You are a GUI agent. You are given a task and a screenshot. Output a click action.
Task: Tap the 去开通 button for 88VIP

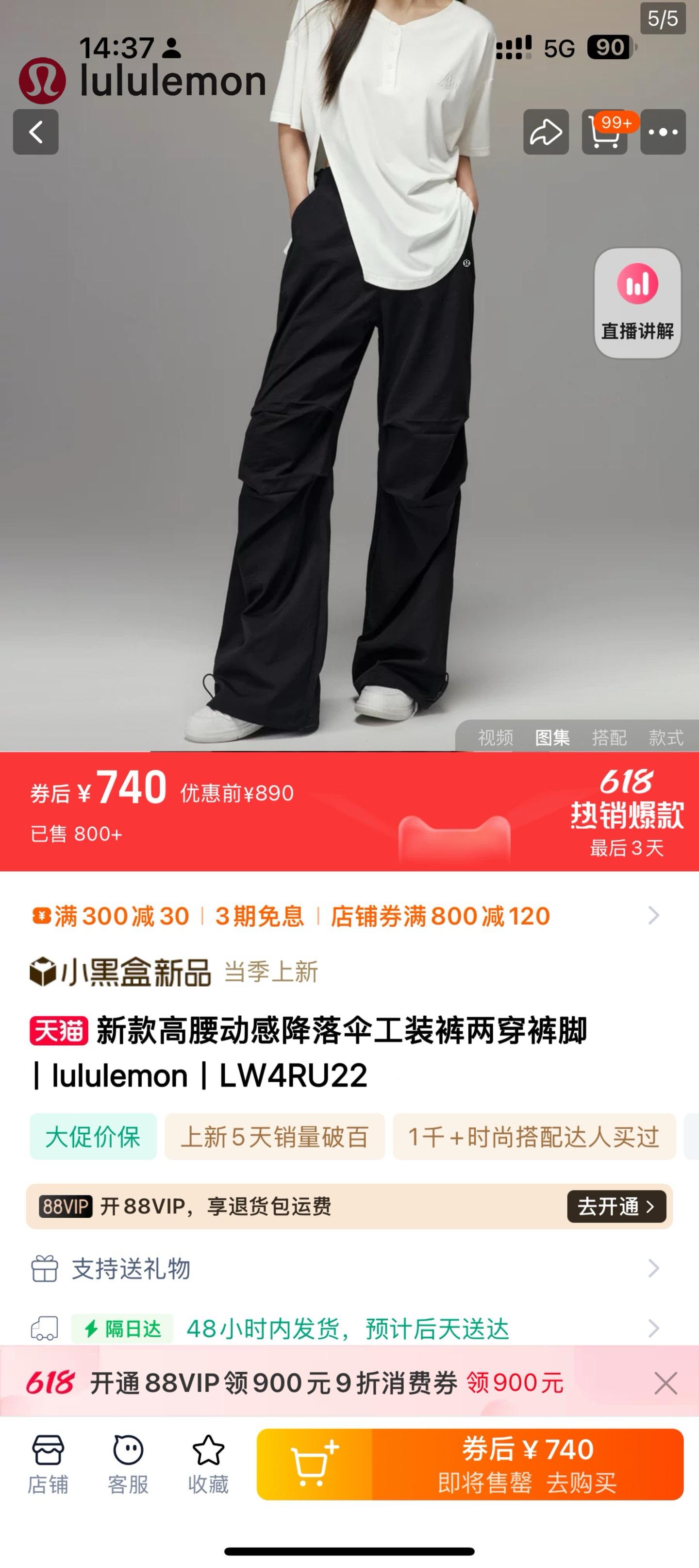[x=616, y=1206]
